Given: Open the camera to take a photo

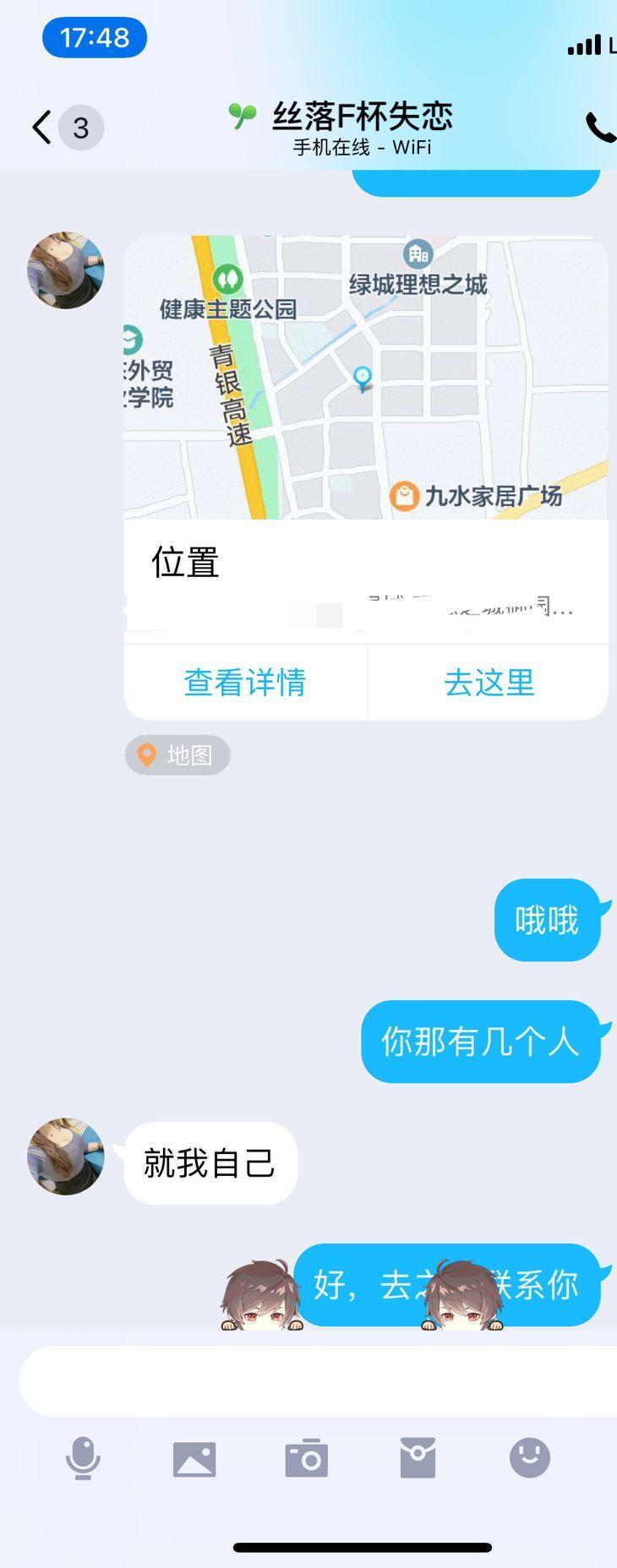Looking at the screenshot, I should [x=306, y=1458].
